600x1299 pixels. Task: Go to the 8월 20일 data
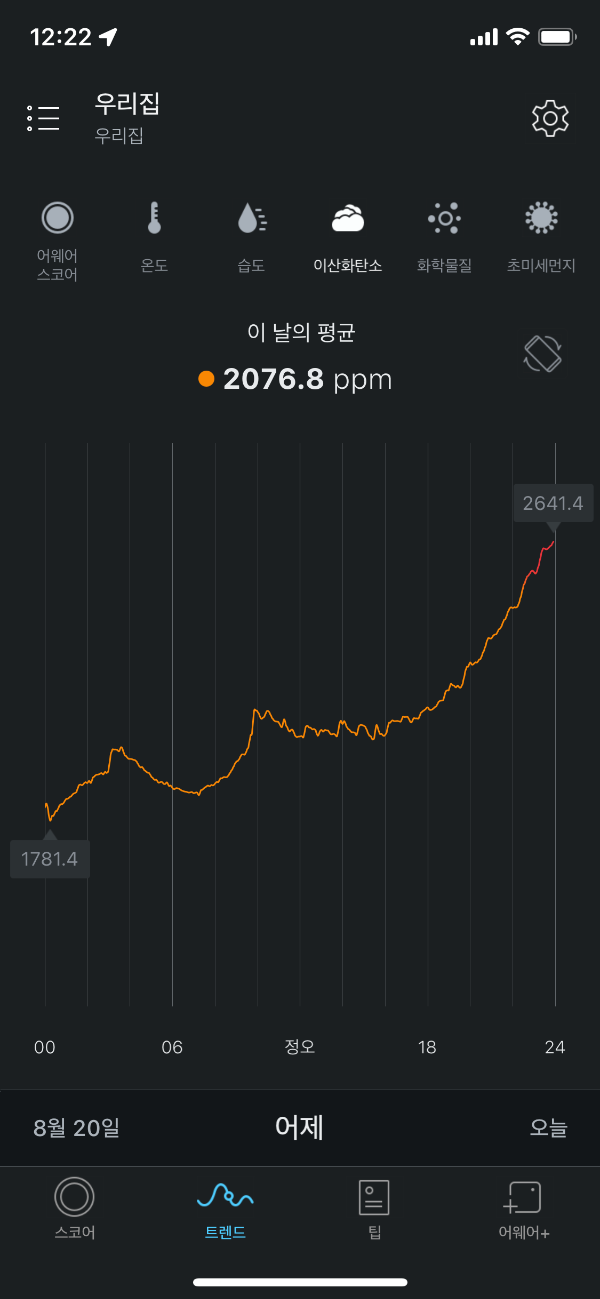tap(77, 1128)
